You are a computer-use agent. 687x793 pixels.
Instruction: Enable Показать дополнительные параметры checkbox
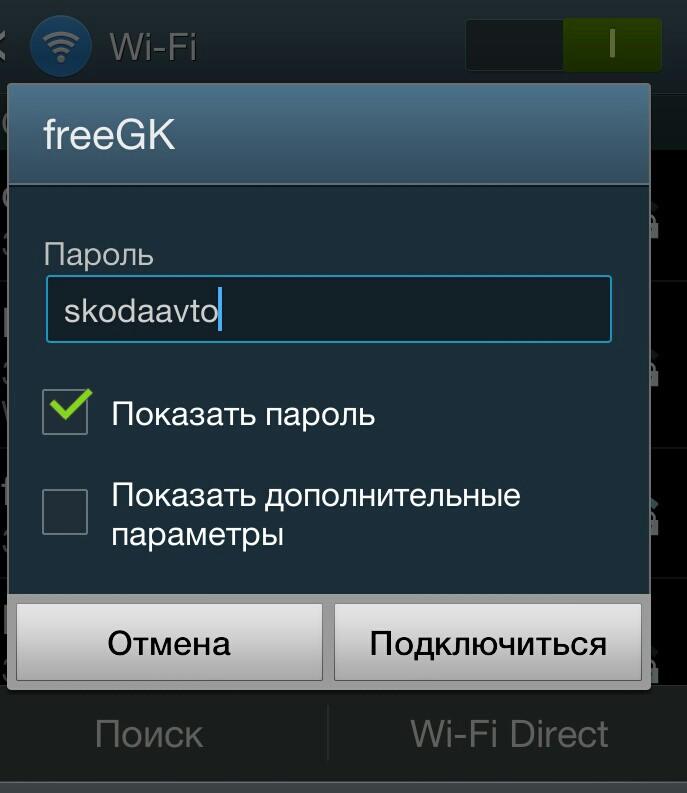pos(65,512)
